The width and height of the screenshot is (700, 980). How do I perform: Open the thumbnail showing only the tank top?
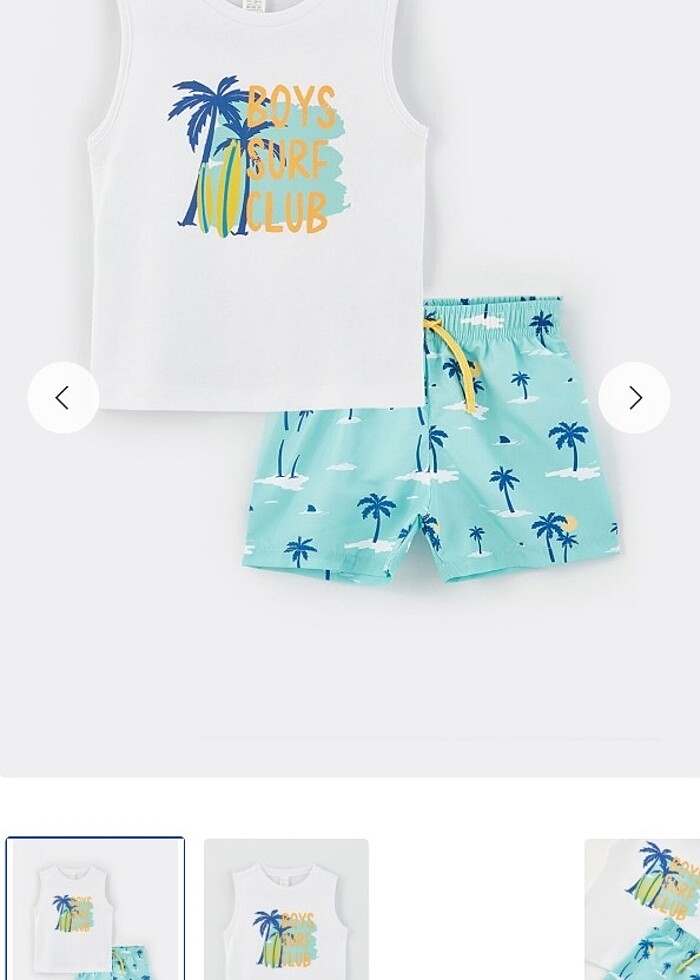286,909
